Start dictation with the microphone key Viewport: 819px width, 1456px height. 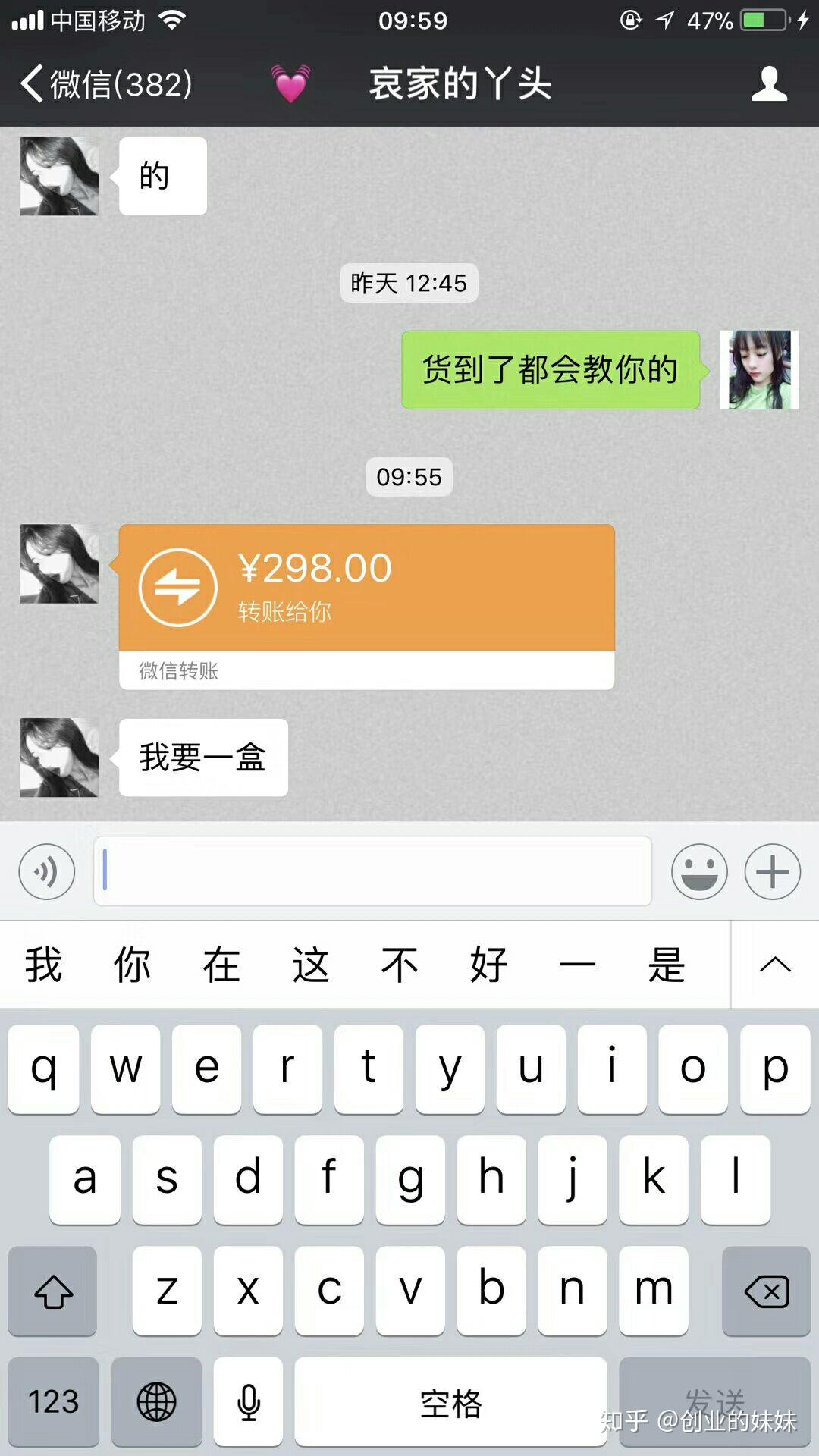[248, 1401]
